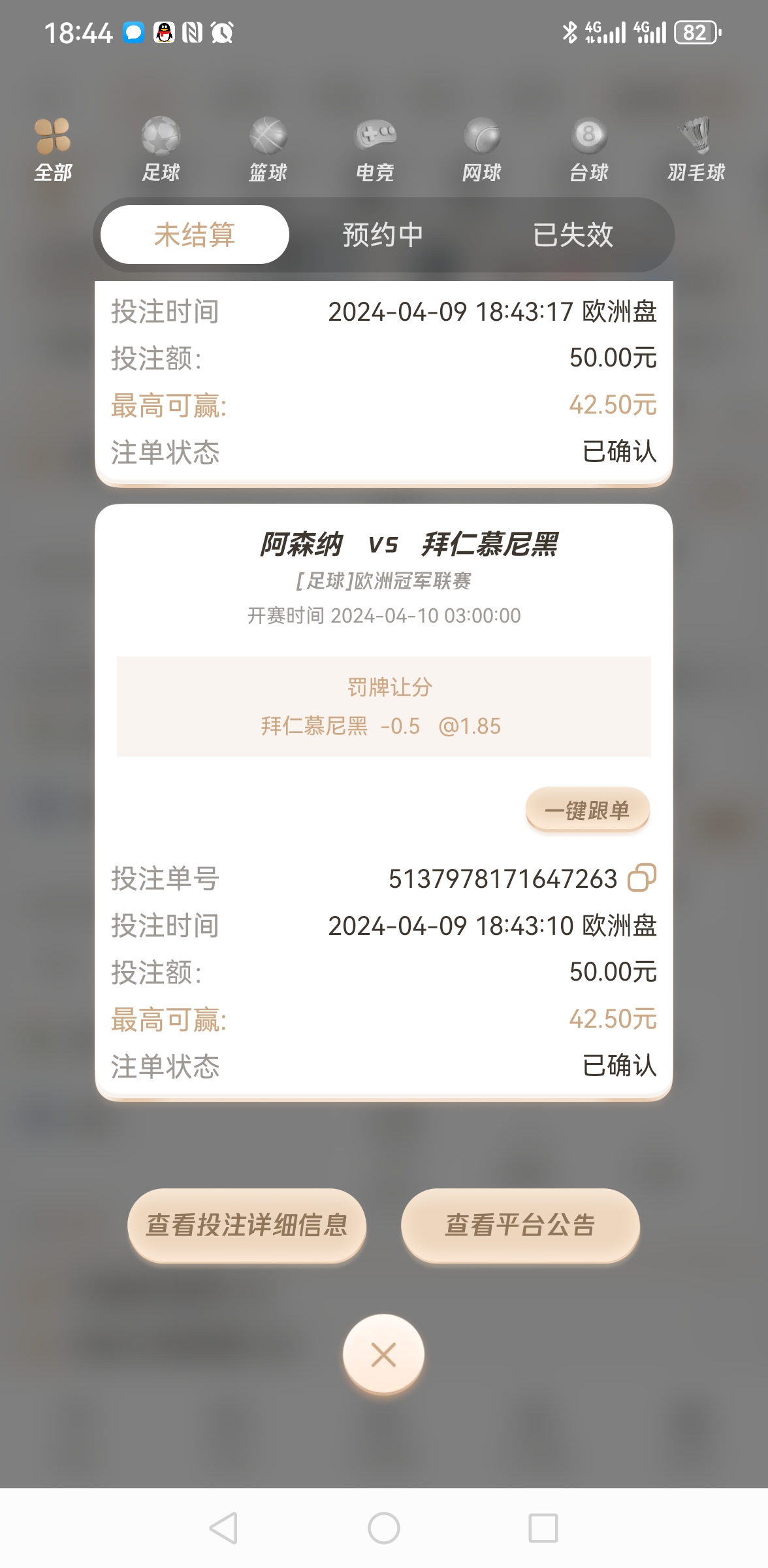Viewport: 768px width, 1568px height.
Task: Select the 未结算 tab
Action: pyautogui.click(x=195, y=235)
